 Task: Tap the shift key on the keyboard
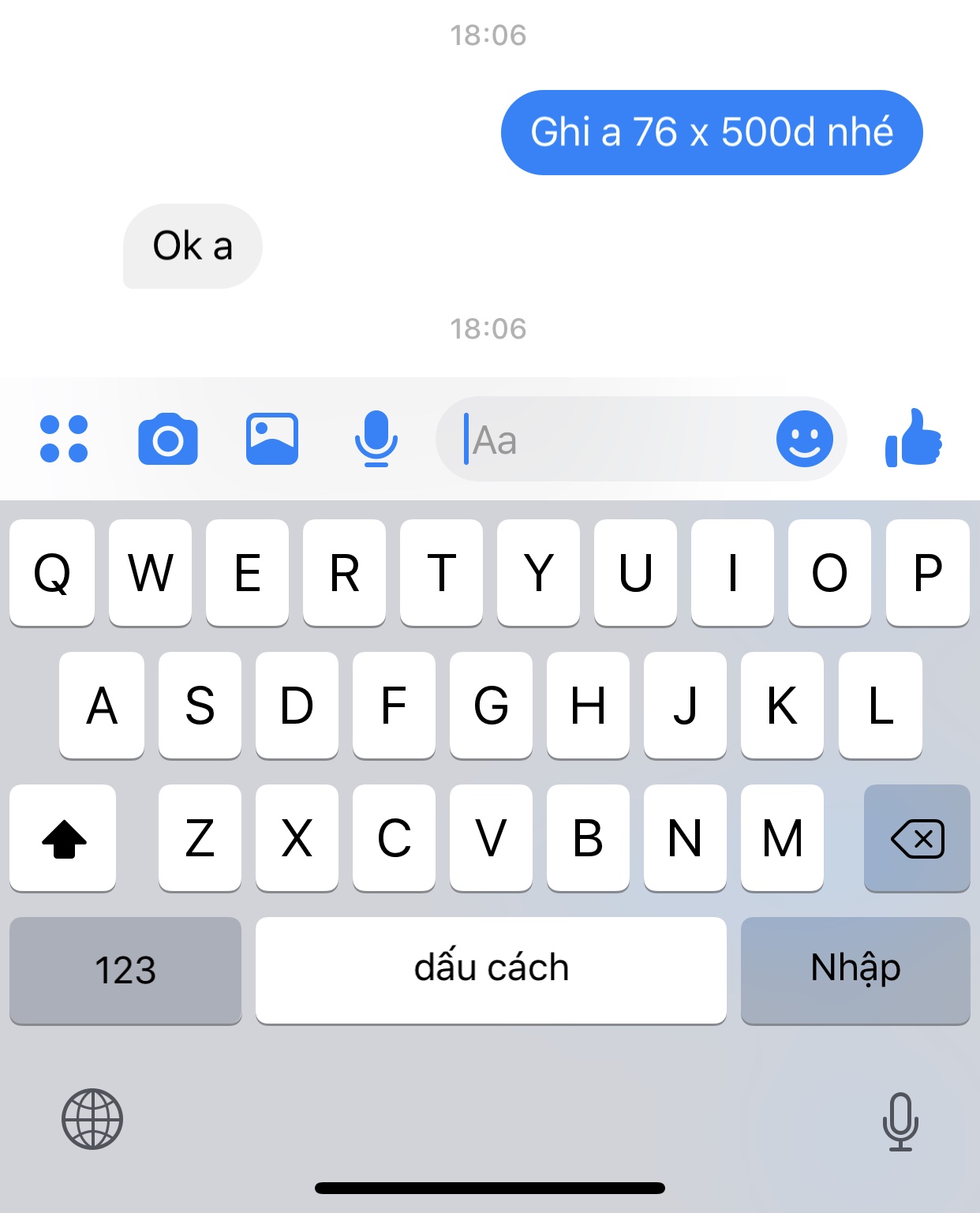coord(63,838)
